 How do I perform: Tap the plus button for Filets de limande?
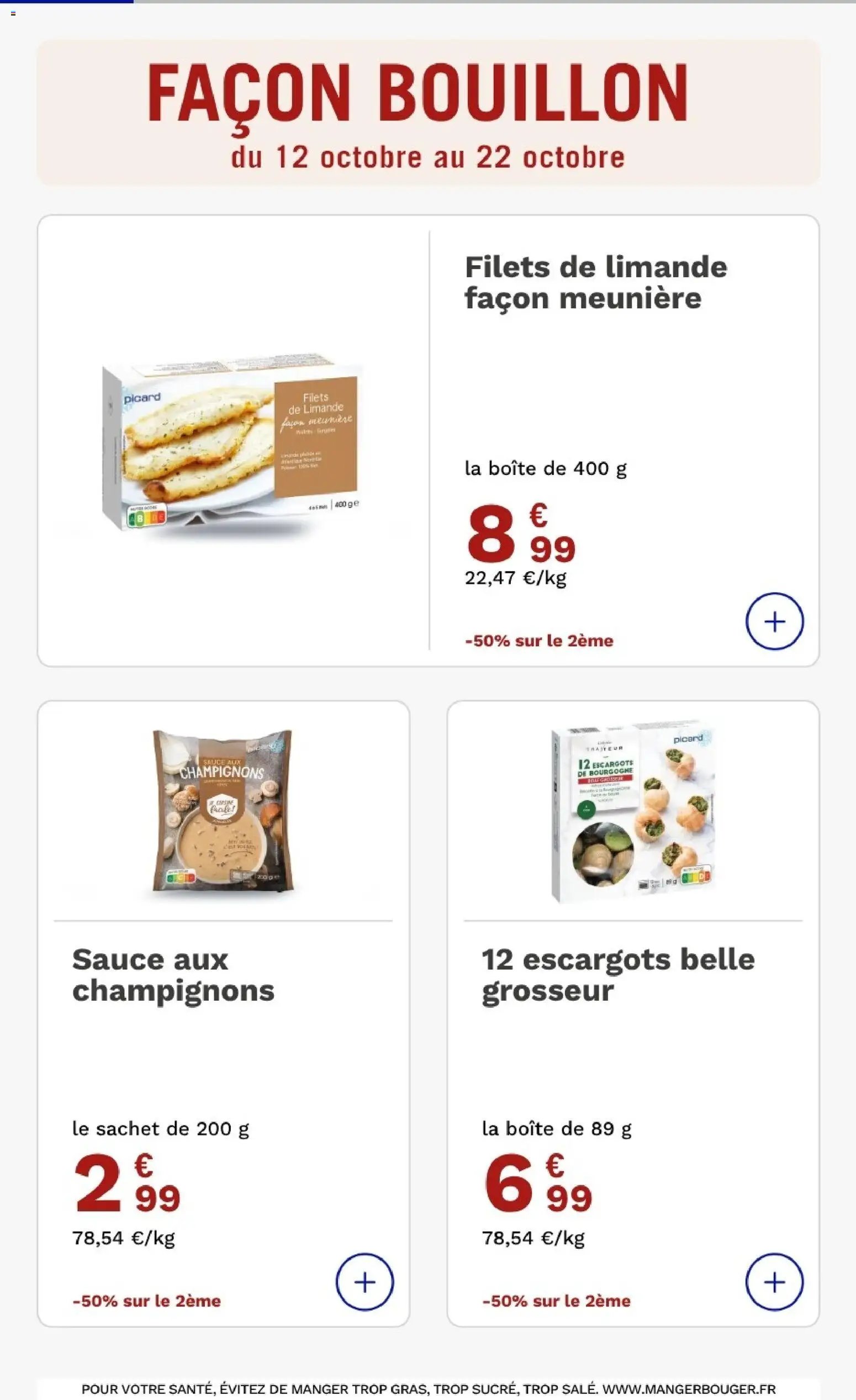coord(774,621)
